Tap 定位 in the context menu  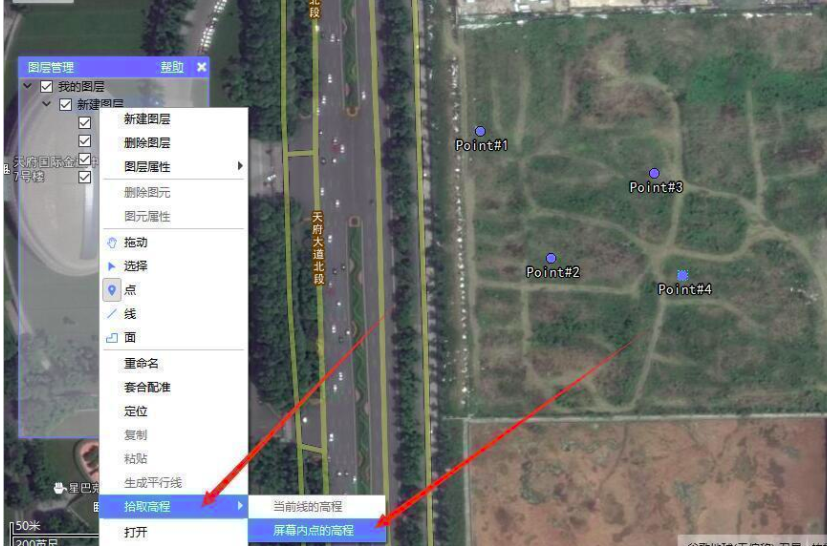pyautogui.click(x=135, y=411)
